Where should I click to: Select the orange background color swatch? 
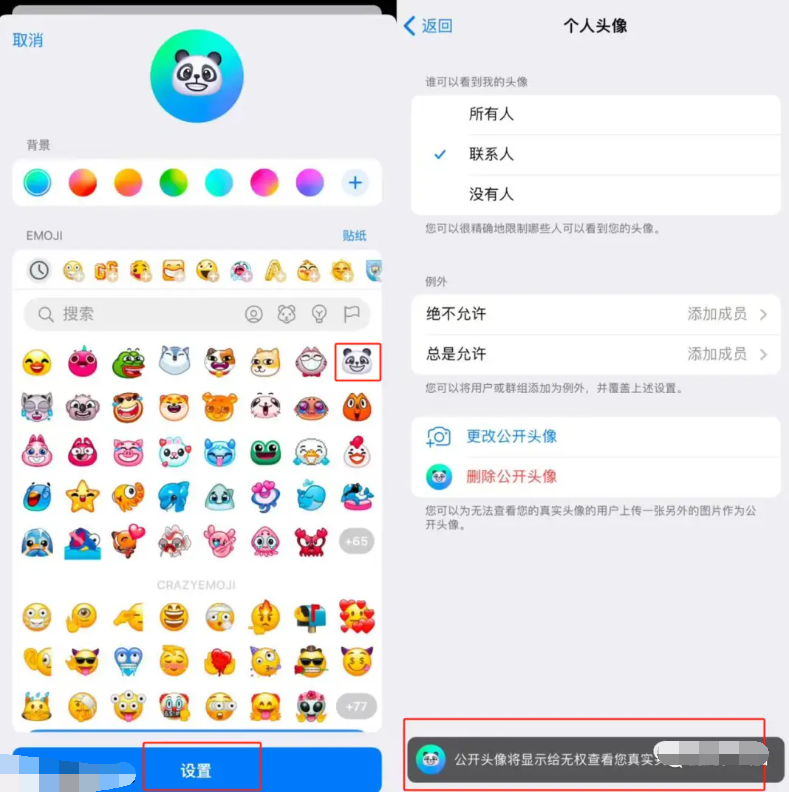coord(128,182)
